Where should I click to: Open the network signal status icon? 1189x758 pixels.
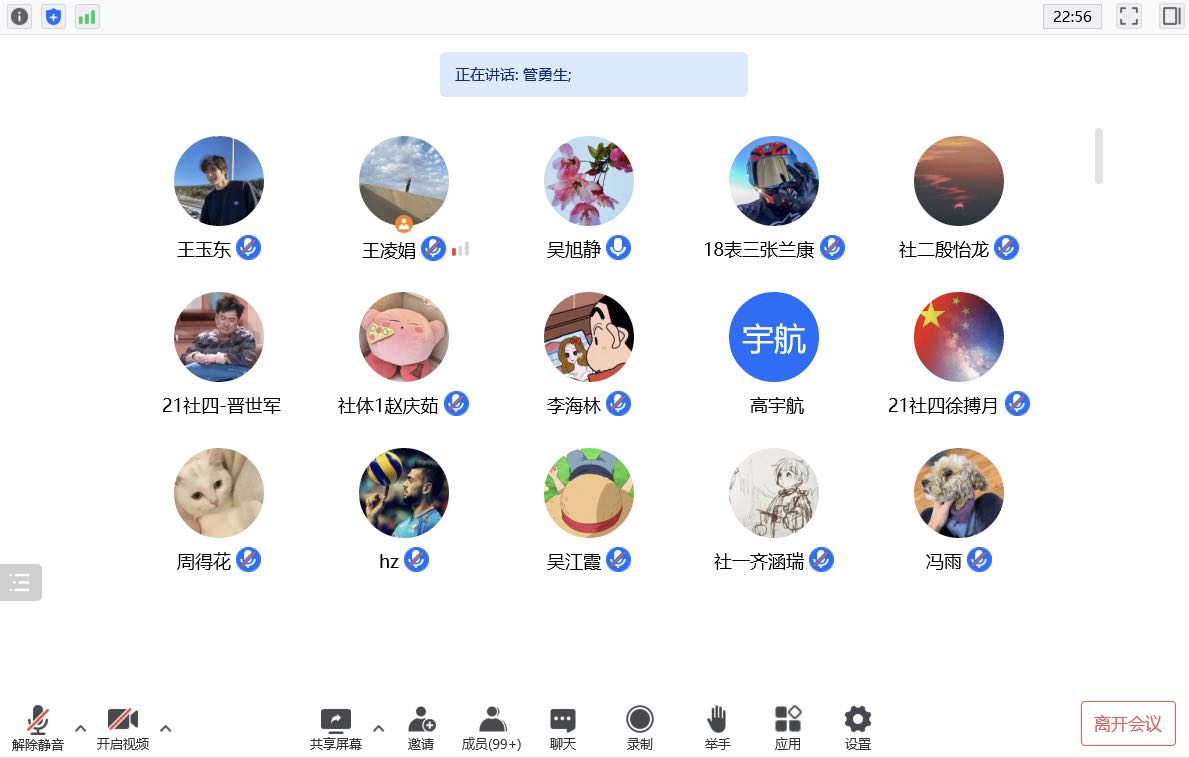[87, 16]
